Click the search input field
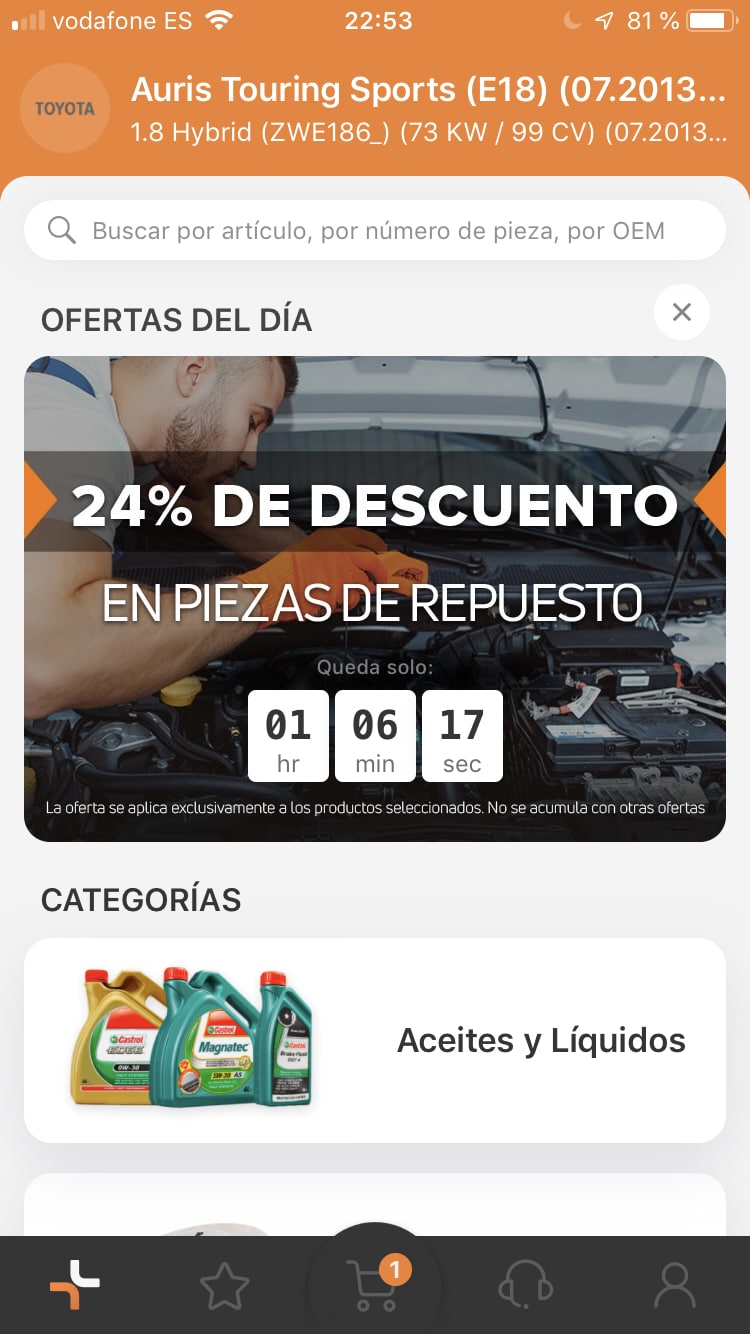This screenshot has width=750, height=1334. point(375,230)
